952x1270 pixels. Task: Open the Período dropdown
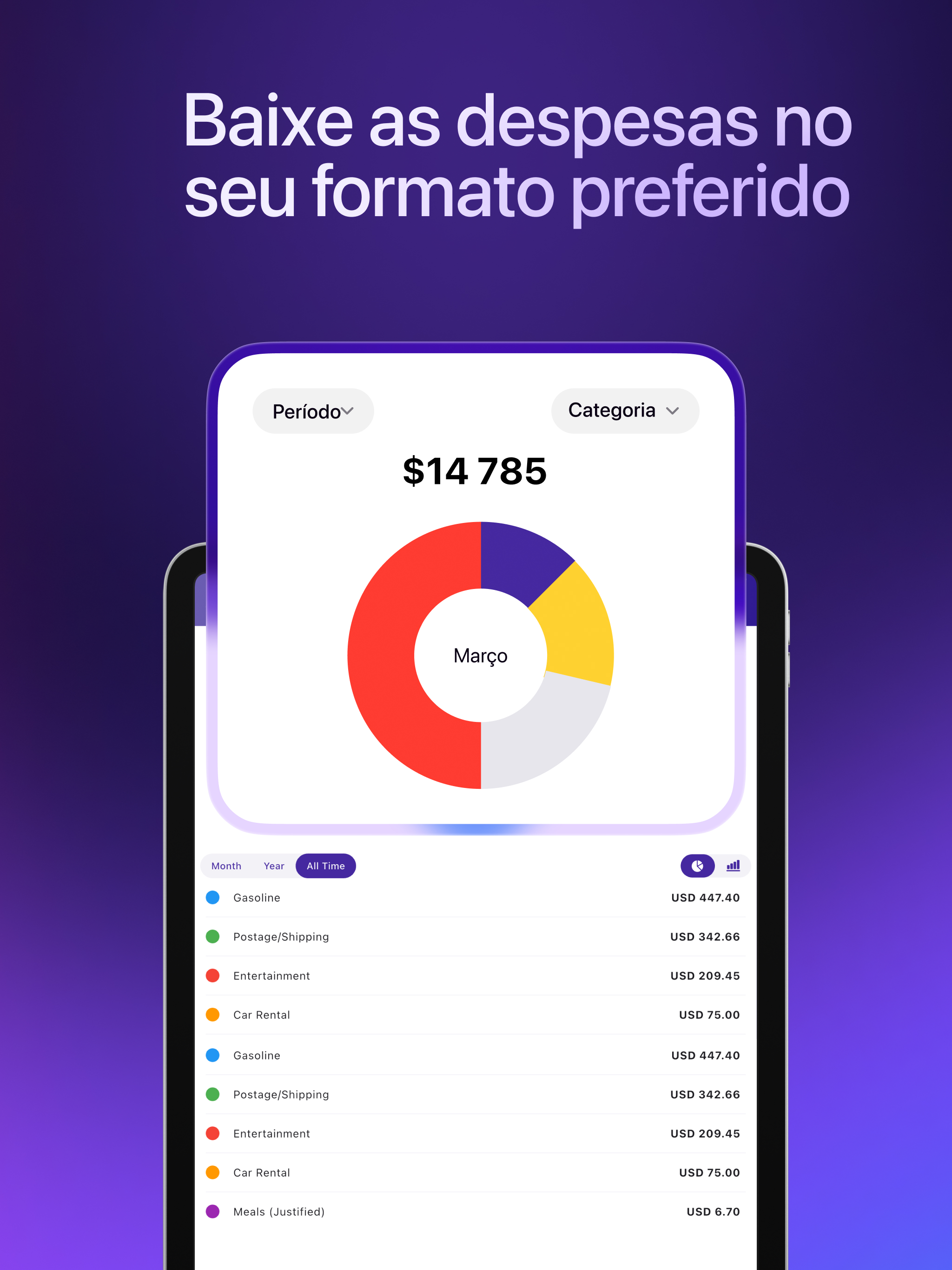[x=313, y=410]
